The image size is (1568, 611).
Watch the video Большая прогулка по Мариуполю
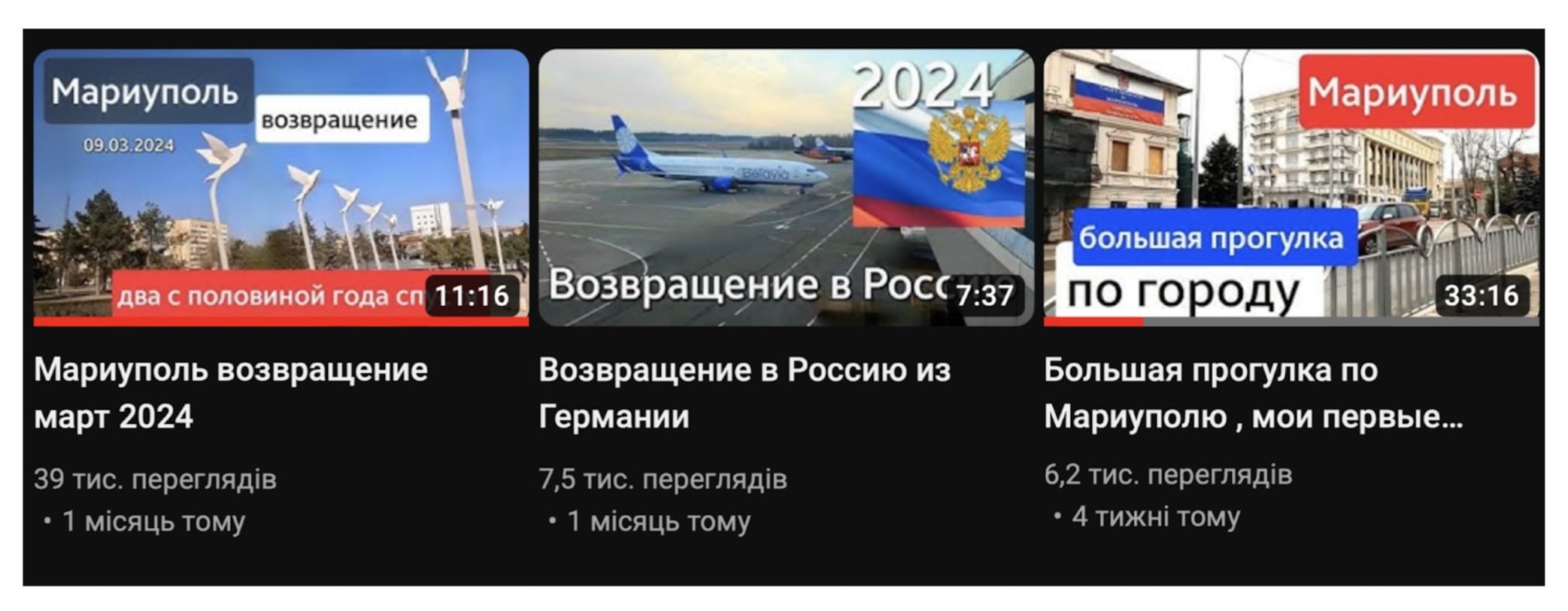(x=1290, y=188)
